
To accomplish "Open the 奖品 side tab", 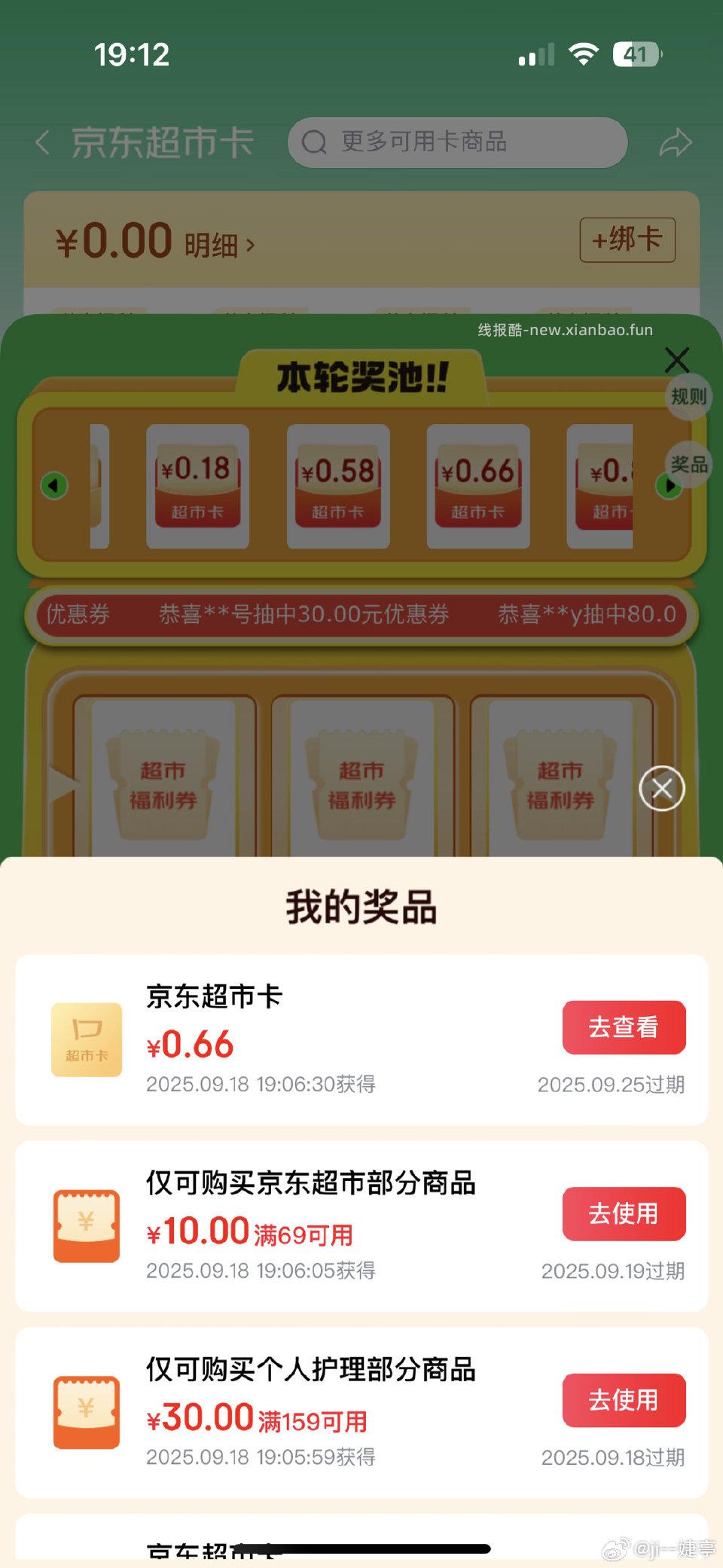I will (688, 465).
